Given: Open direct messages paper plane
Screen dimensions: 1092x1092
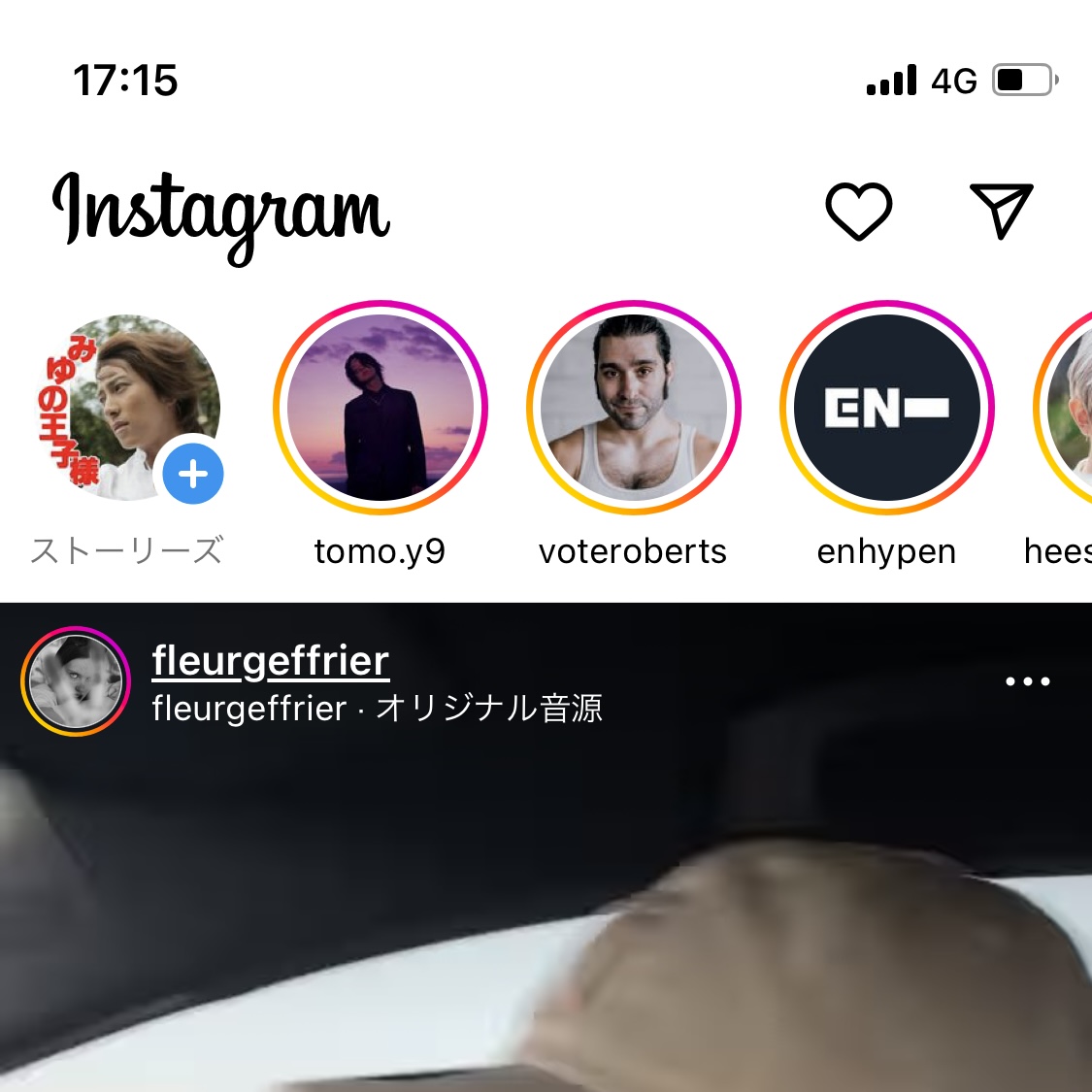Looking at the screenshot, I should (x=1001, y=210).
